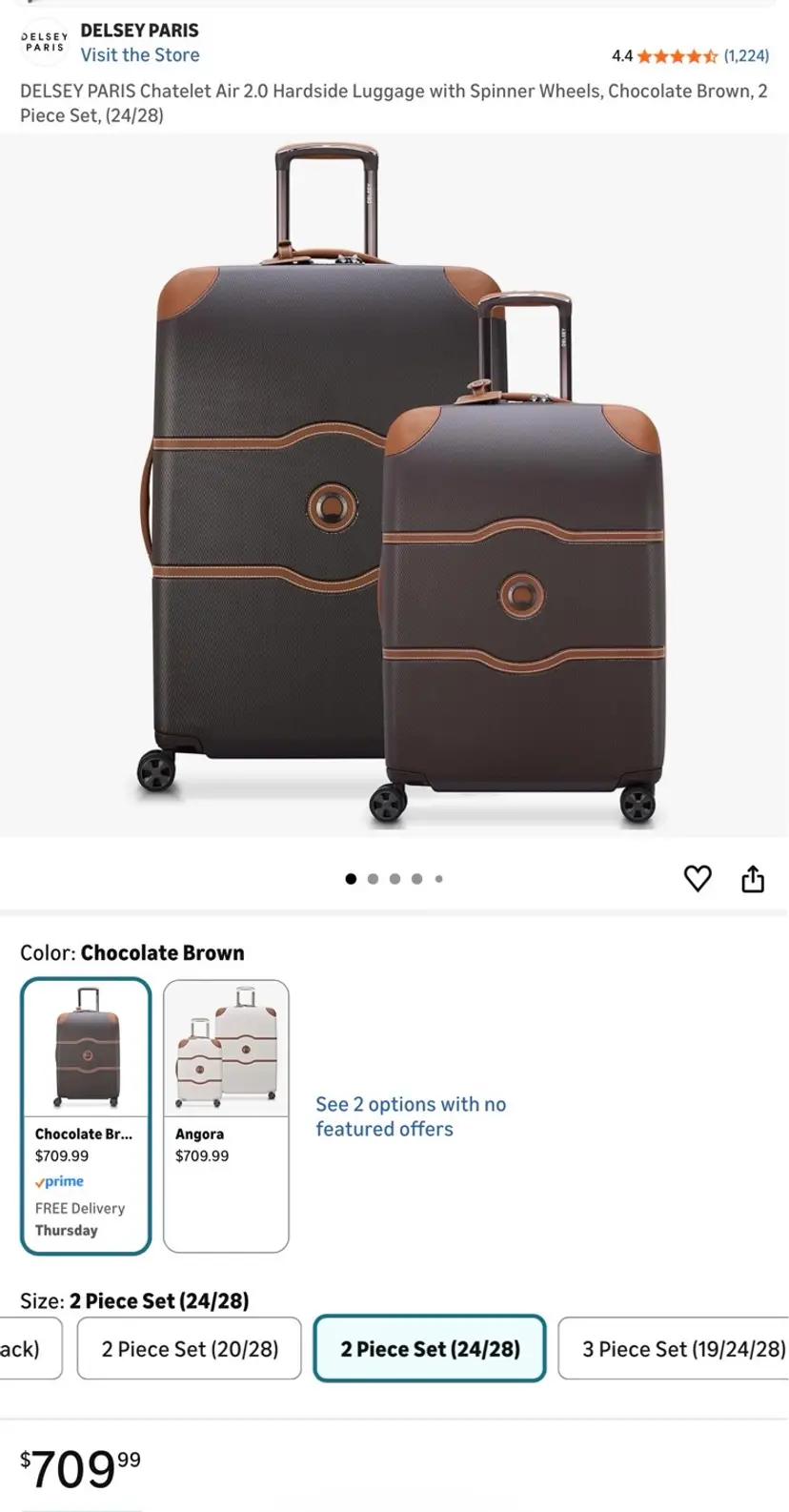Add item to wish list heart
This screenshot has width=789, height=1512.
(698, 878)
